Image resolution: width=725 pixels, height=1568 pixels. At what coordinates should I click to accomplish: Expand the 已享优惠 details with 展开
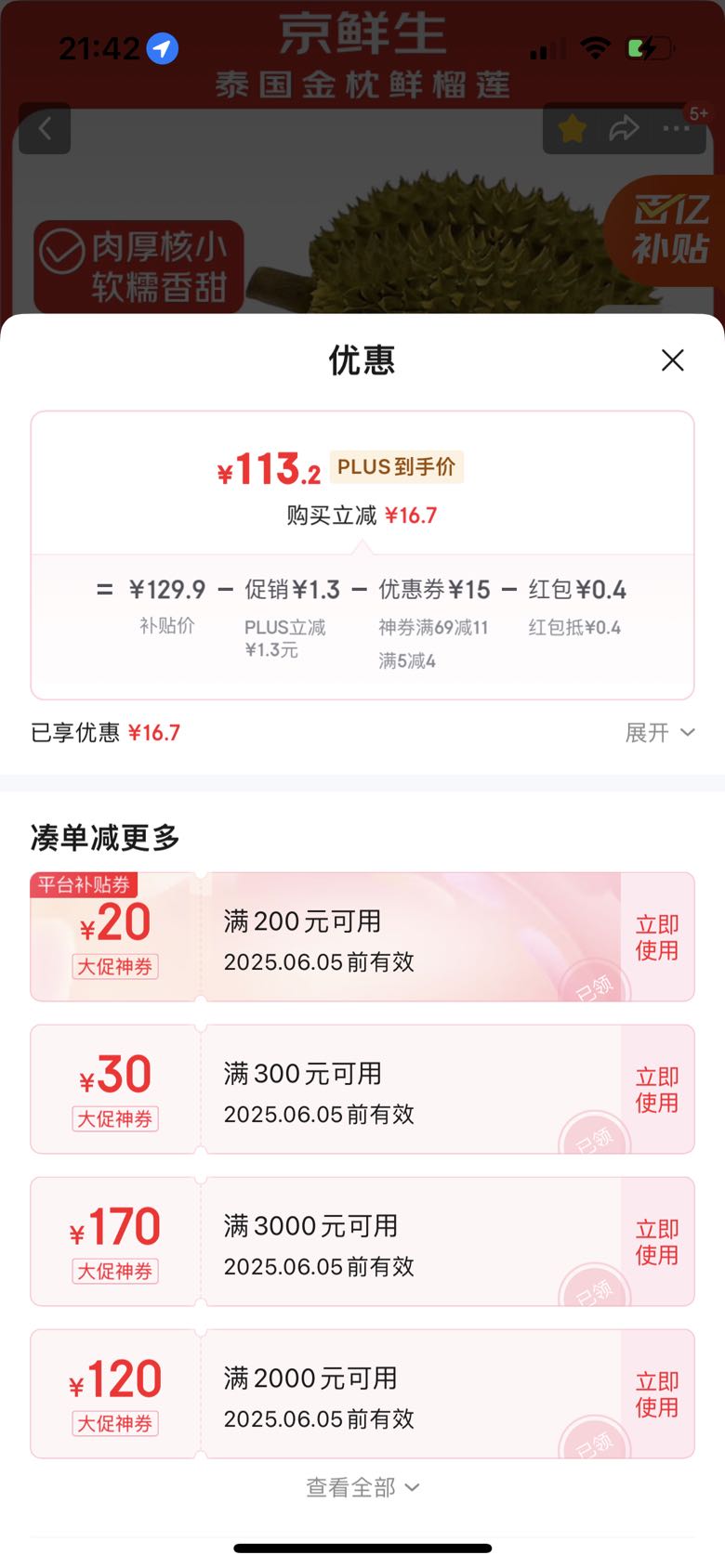[659, 733]
